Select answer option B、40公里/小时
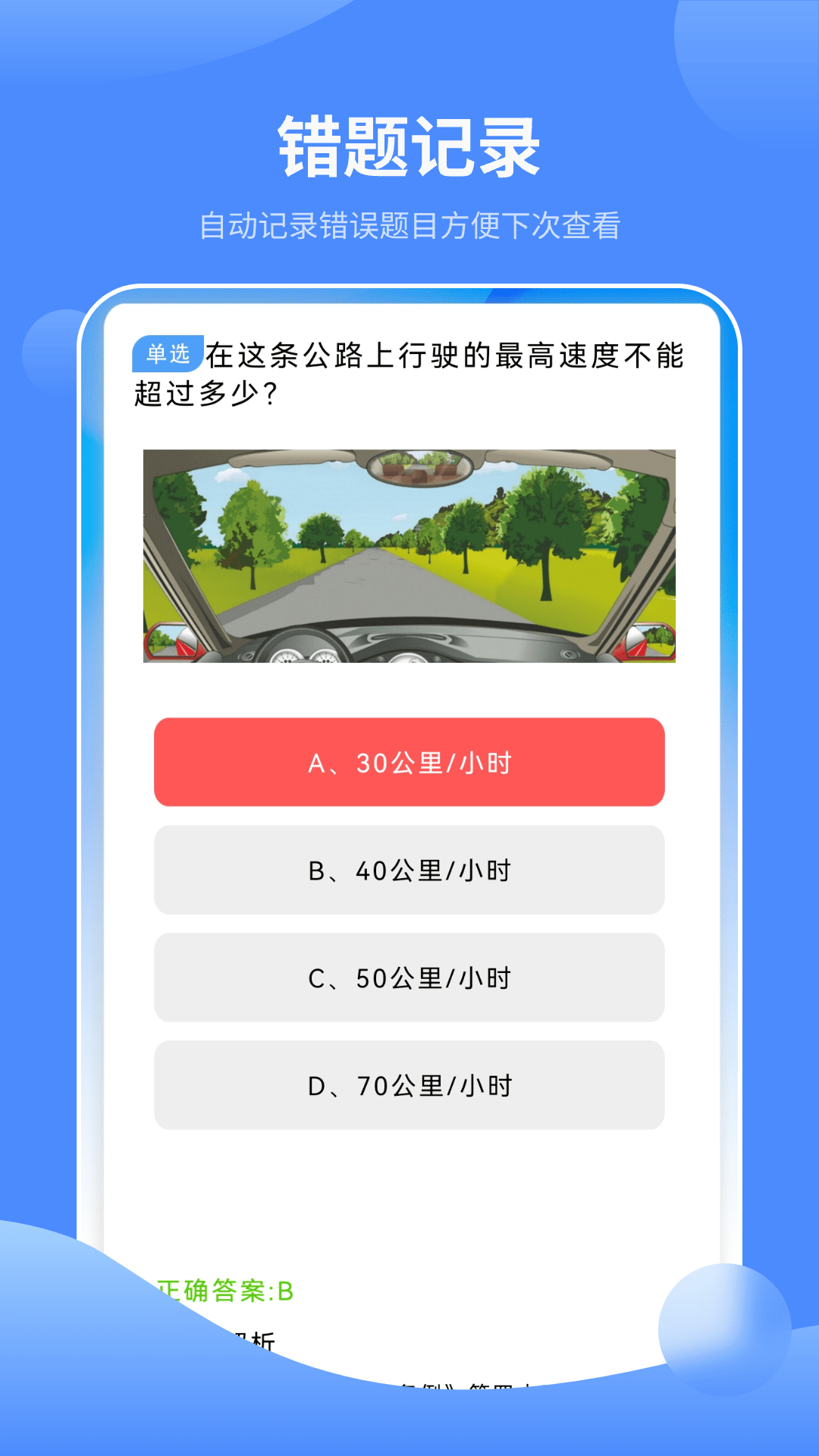Image resolution: width=819 pixels, height=1456 pixels. click(x=409, y=871)
